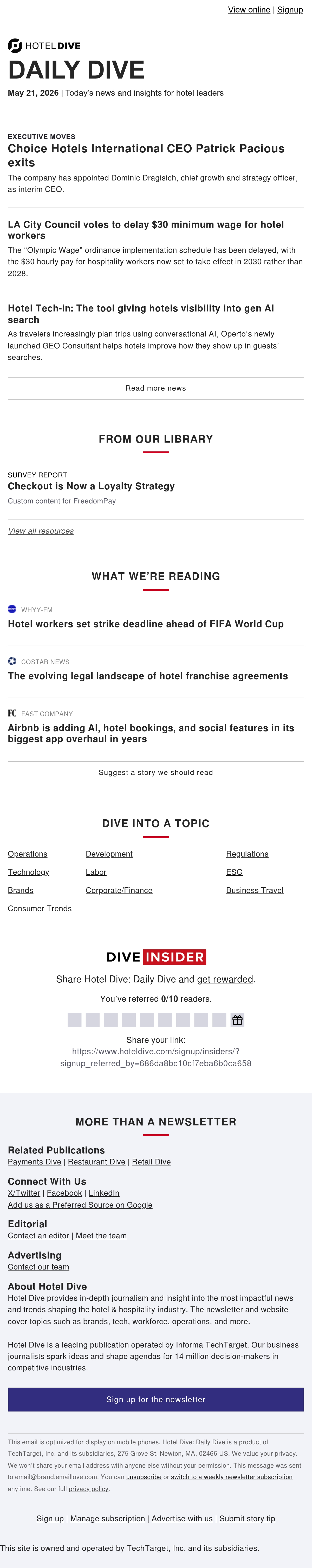Follow the View all resources link
This screenshot has height=1568, width=312.
pos(41,531)
